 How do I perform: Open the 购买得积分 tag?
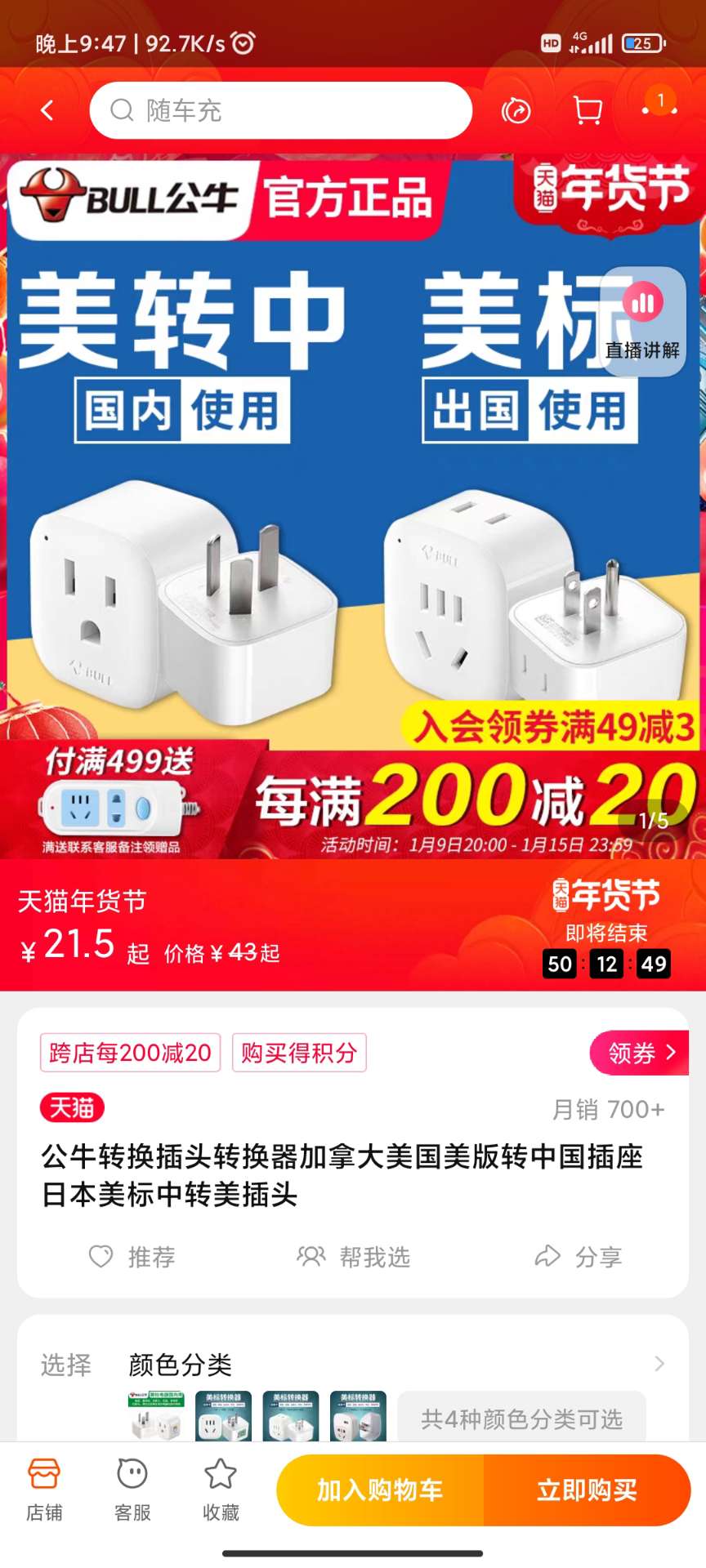(299, 1053)
